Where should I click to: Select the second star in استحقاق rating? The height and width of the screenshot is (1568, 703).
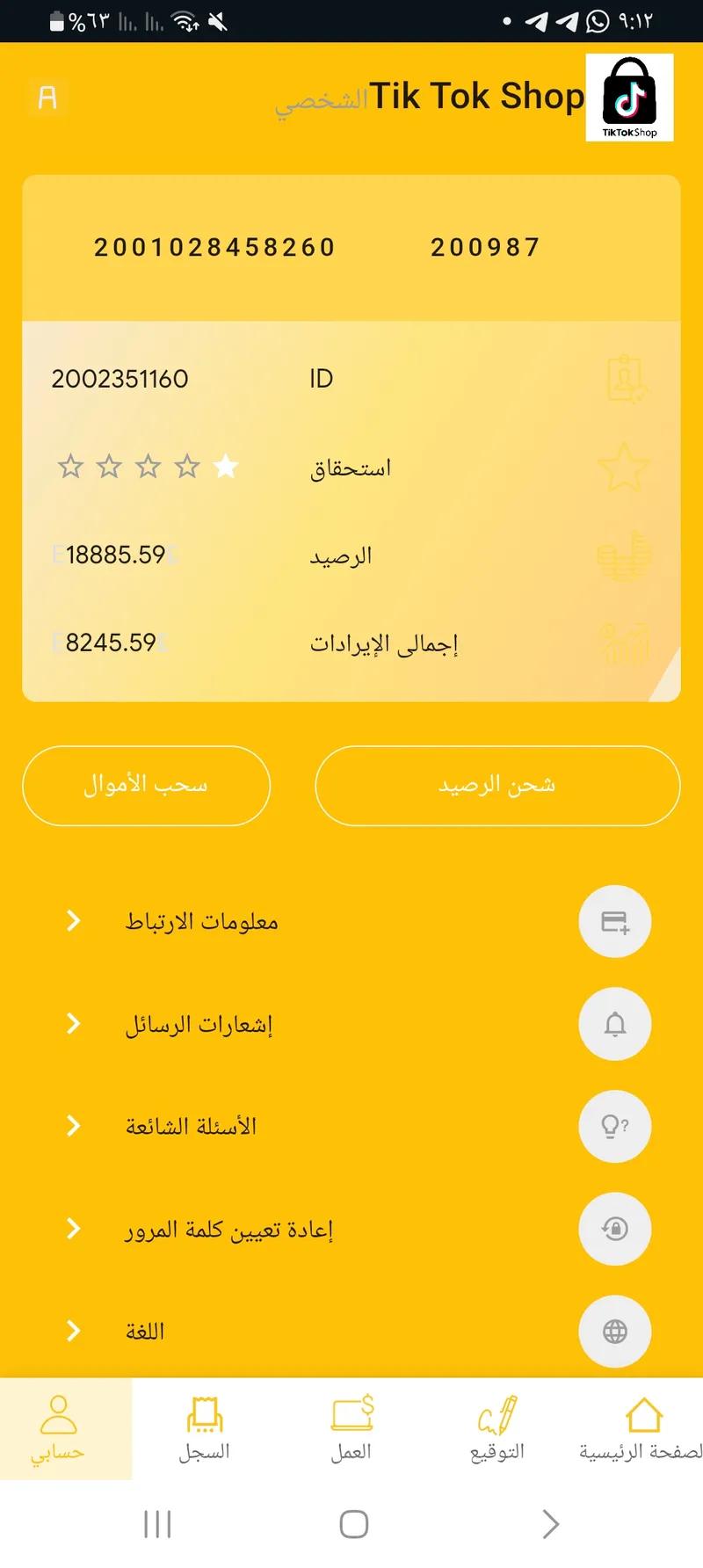point(187,467)
